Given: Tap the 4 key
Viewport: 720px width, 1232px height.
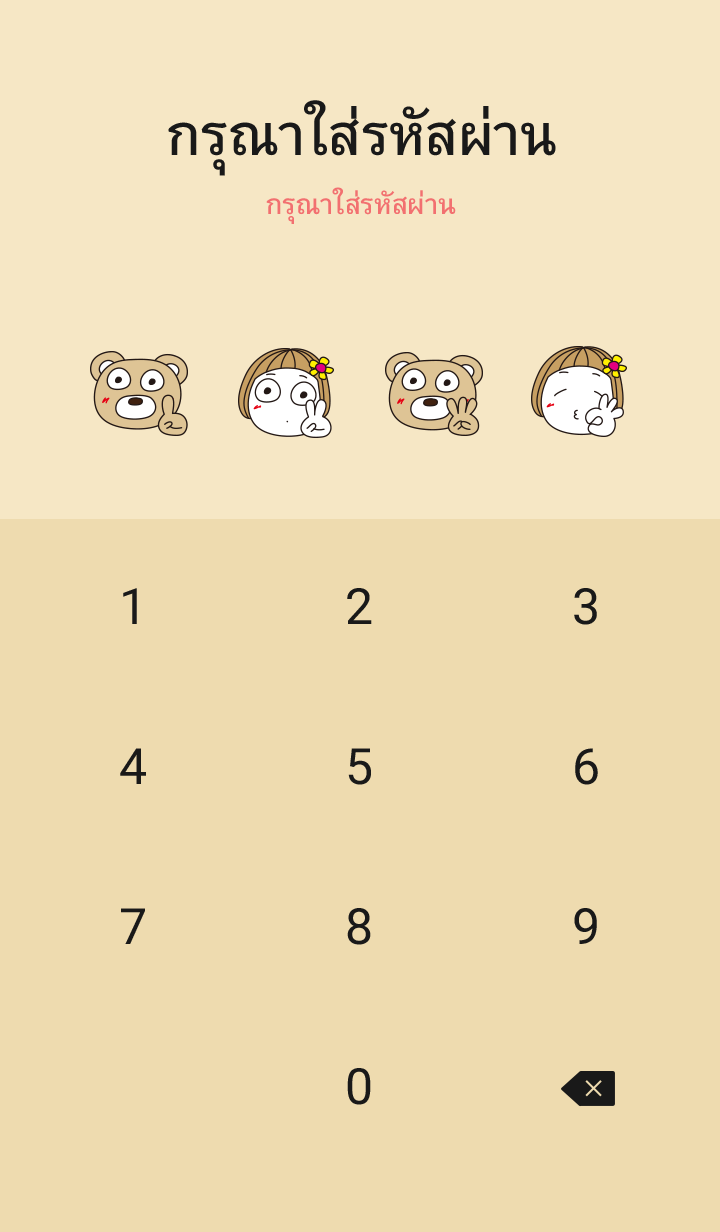Looking at the screenshot, I should tap(133, 767).
